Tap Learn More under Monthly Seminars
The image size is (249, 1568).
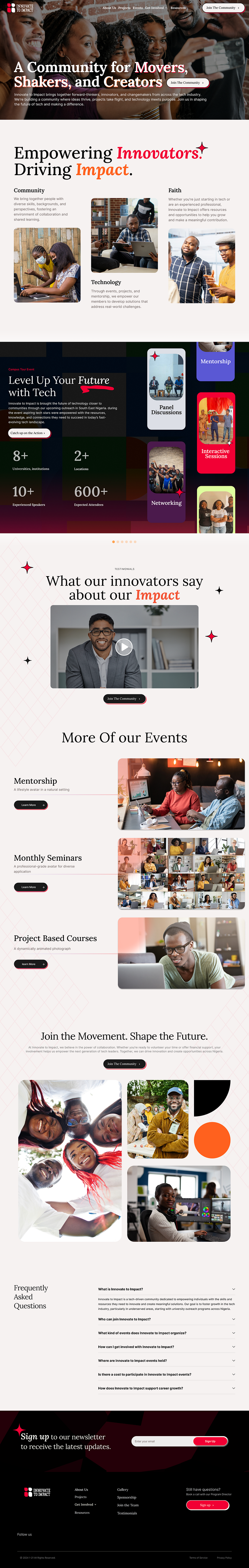(30, 887)
